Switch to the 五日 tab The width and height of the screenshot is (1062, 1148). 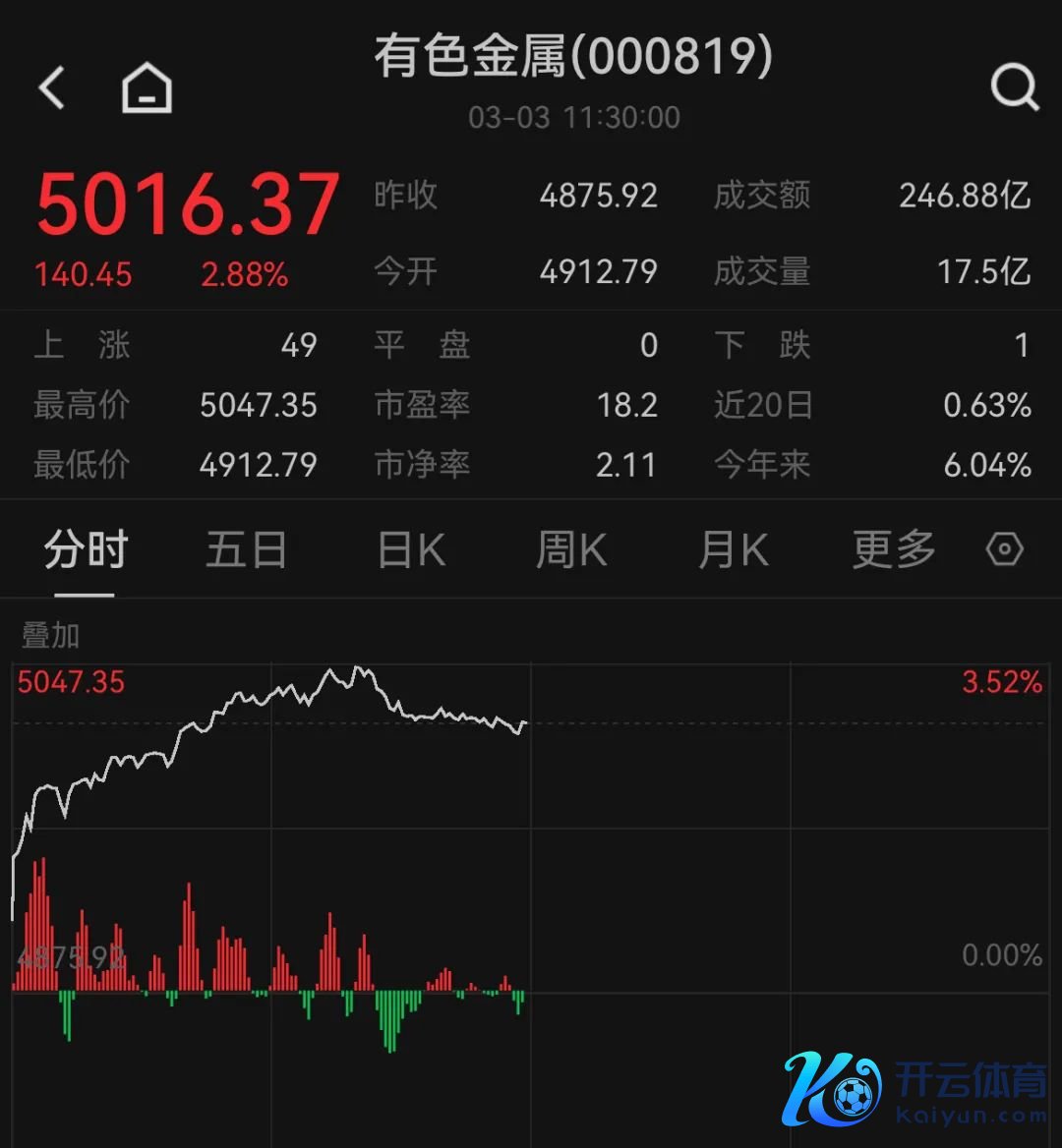[x=246, y=550]
